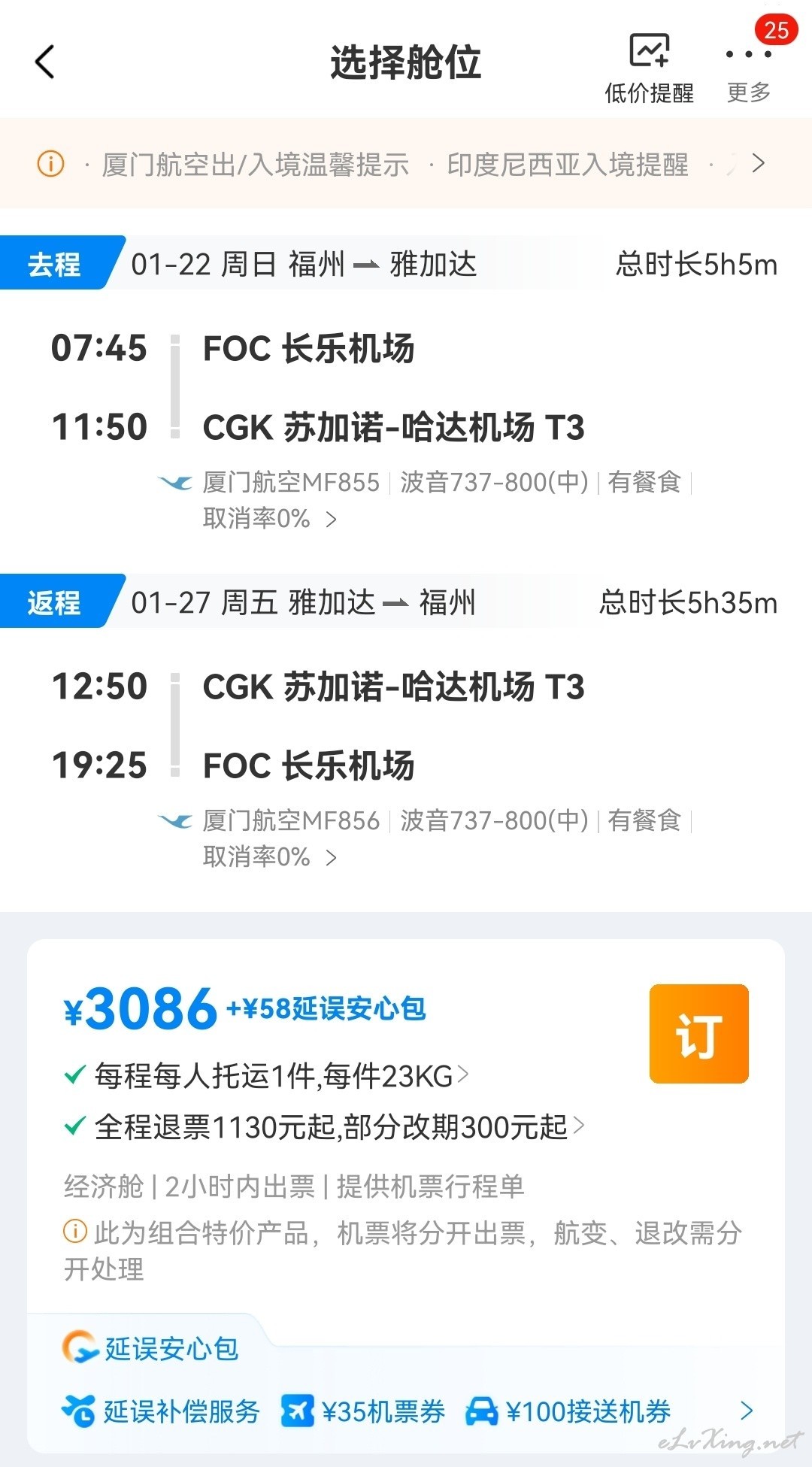
Task: View MF856 cancellation rate details
Action: (x=270, y=856)
